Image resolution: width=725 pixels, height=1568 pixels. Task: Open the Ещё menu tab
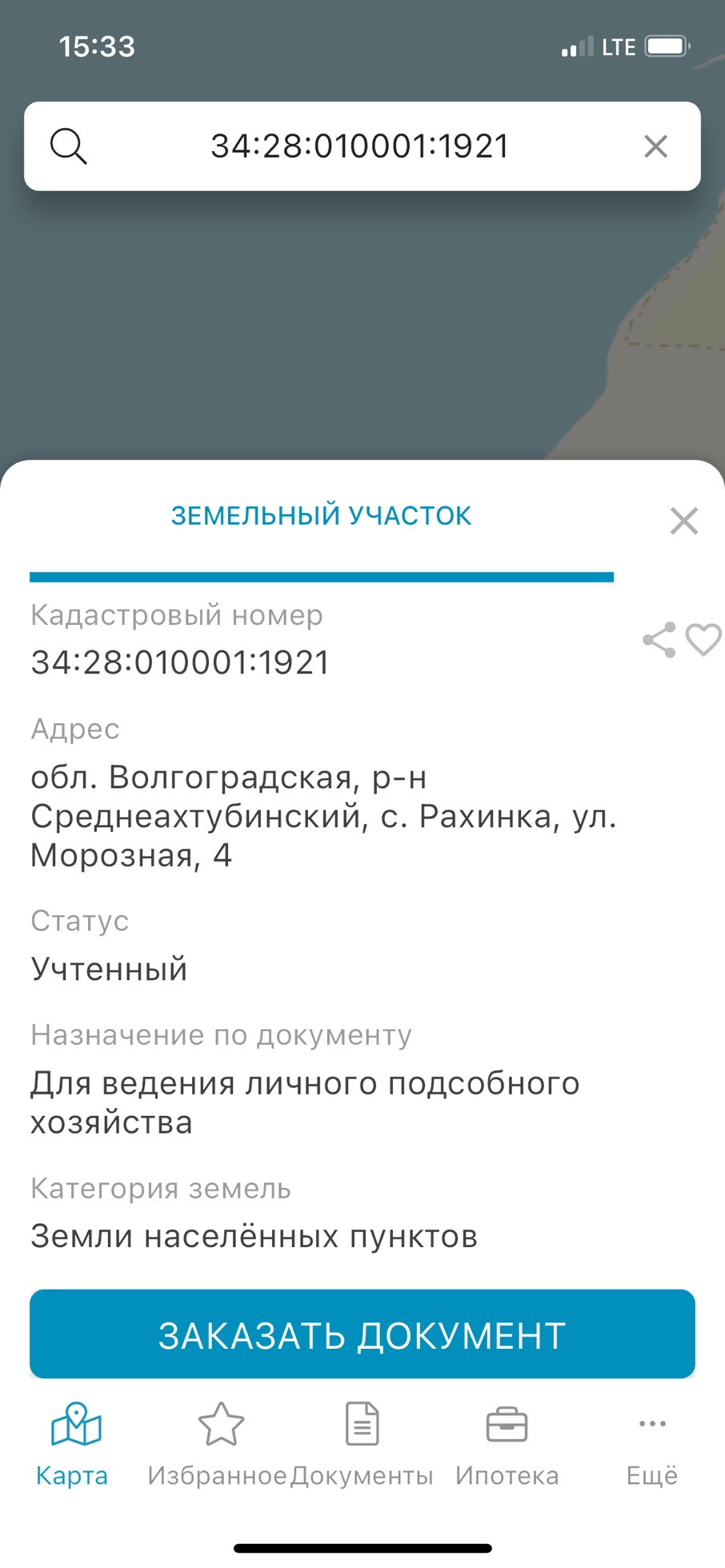coord(652,1445)
